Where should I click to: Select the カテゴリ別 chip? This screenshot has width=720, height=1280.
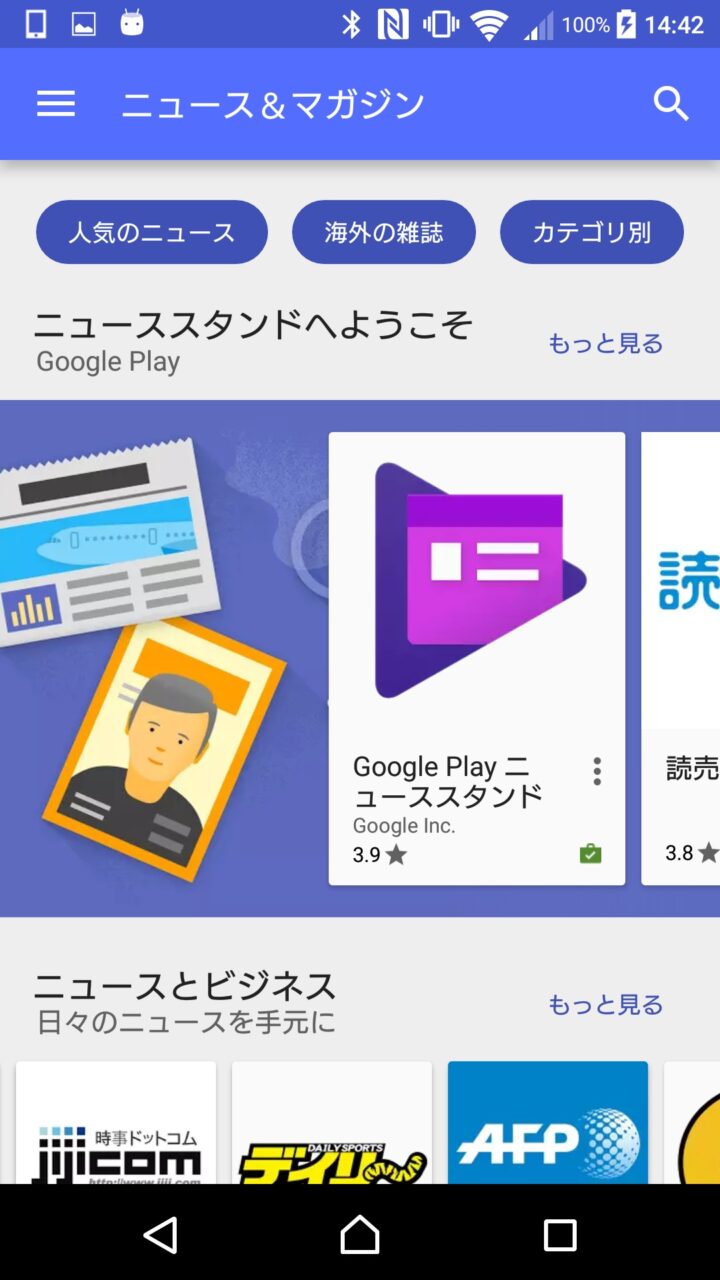click(591, 232)
